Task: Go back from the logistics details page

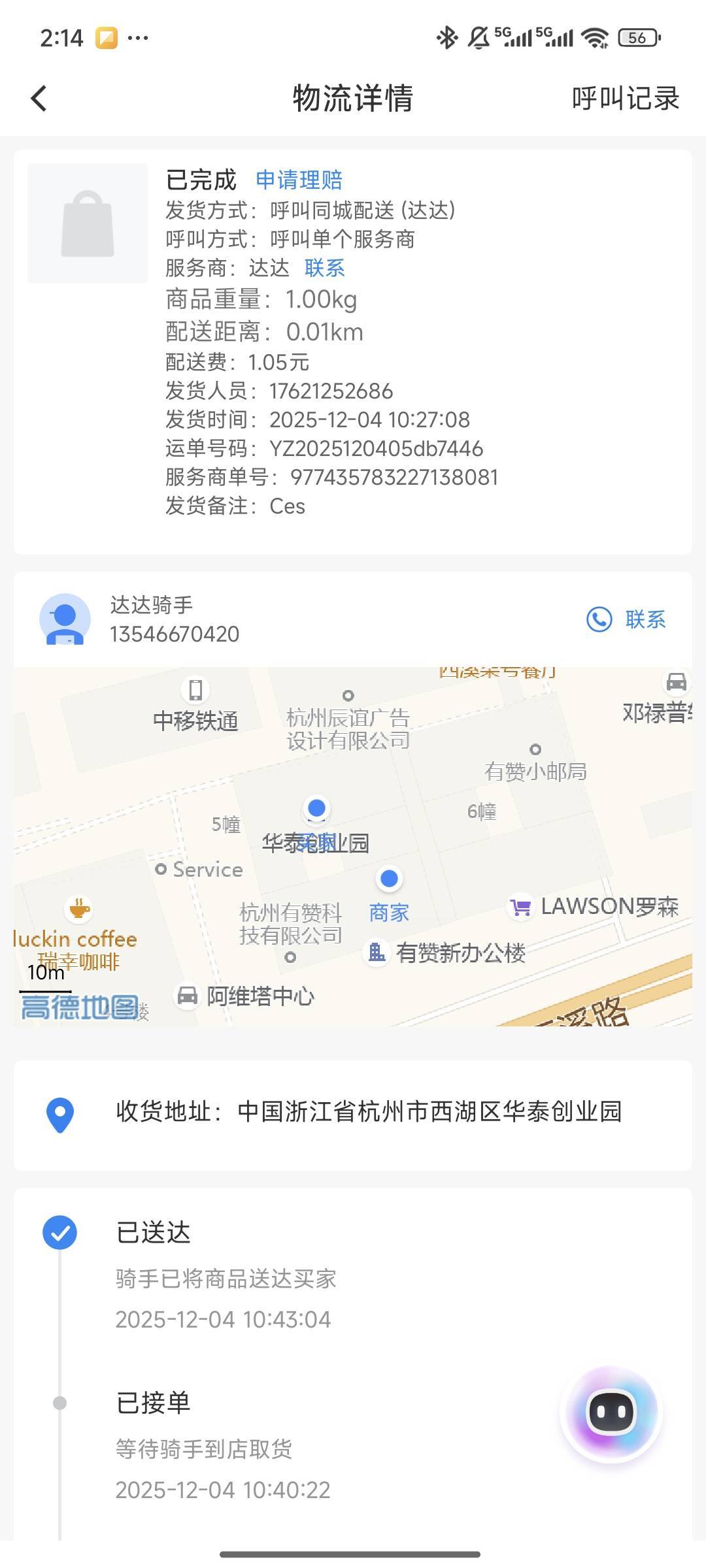Action: click(39, 99)
